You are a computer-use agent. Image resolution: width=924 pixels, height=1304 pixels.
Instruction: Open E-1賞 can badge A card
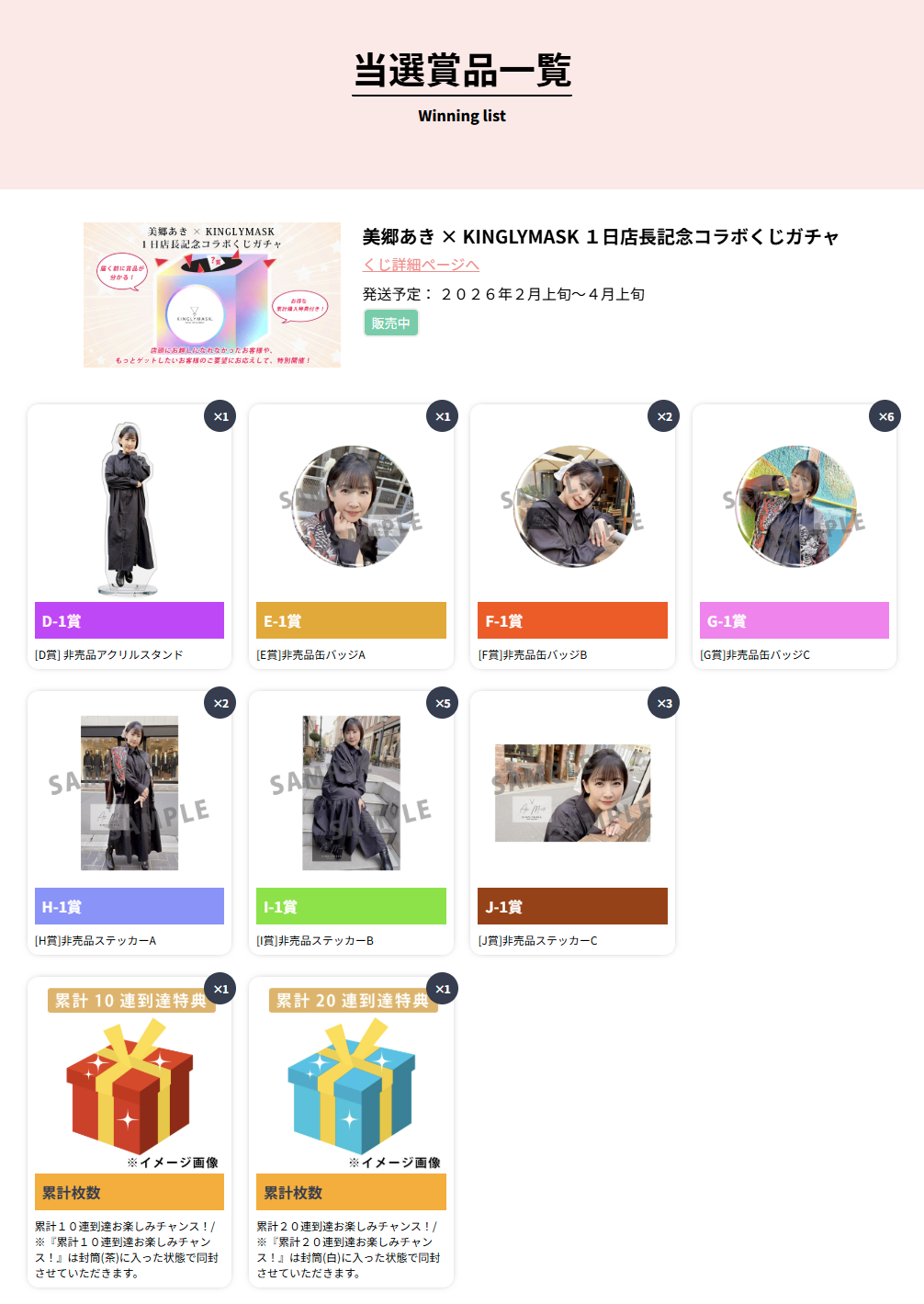pos(351,536)
